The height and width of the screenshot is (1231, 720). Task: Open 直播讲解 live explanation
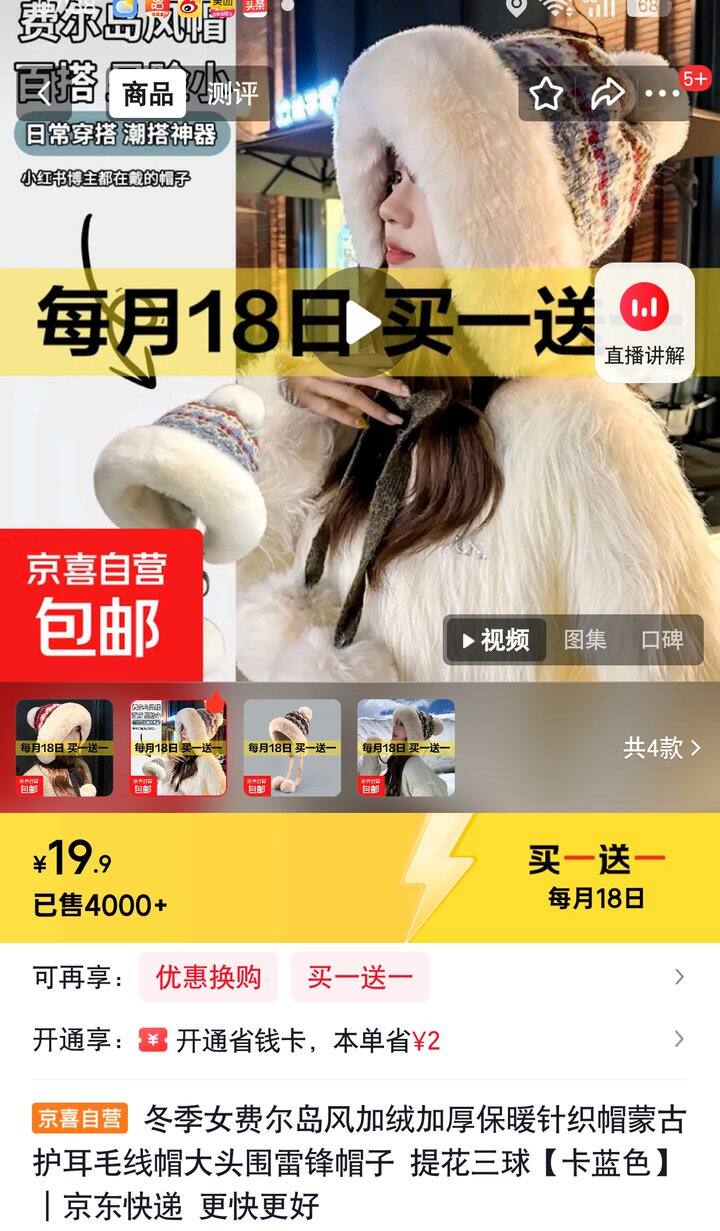(645, 322)
